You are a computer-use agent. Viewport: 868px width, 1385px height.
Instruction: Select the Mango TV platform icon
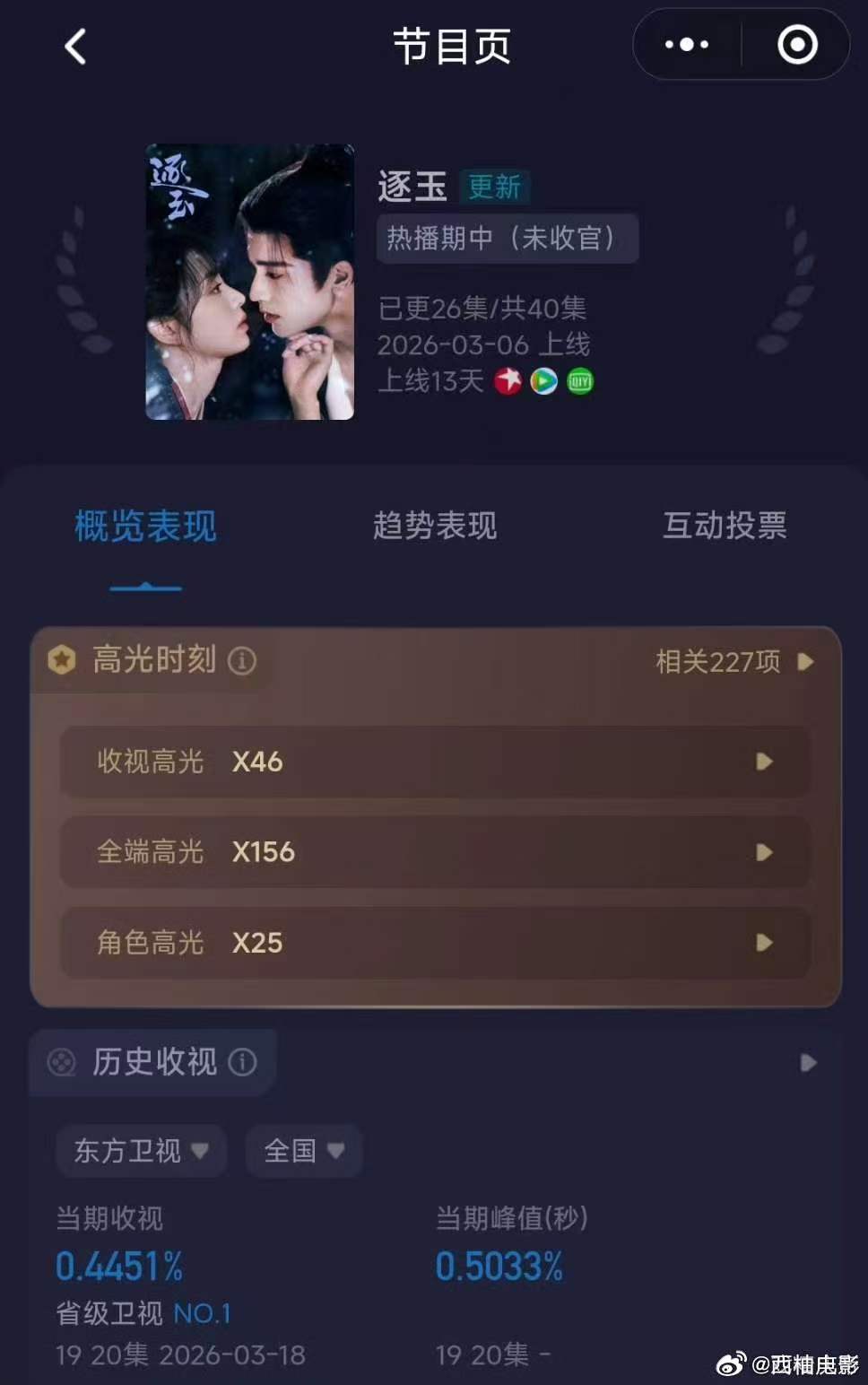pos(508,382)
